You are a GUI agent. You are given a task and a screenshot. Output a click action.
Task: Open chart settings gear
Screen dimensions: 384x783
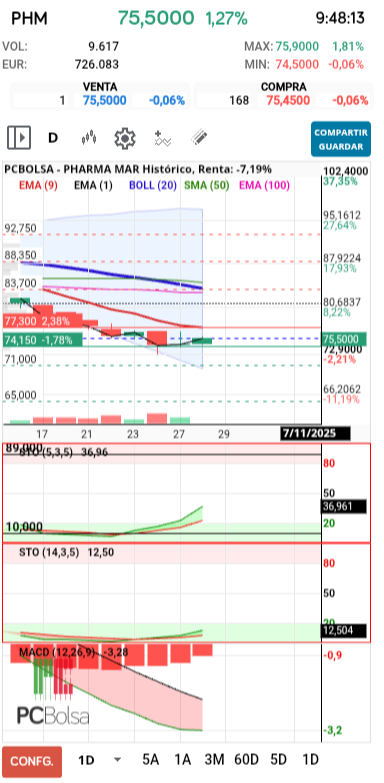pyautogui.click(x=125, y=138)
